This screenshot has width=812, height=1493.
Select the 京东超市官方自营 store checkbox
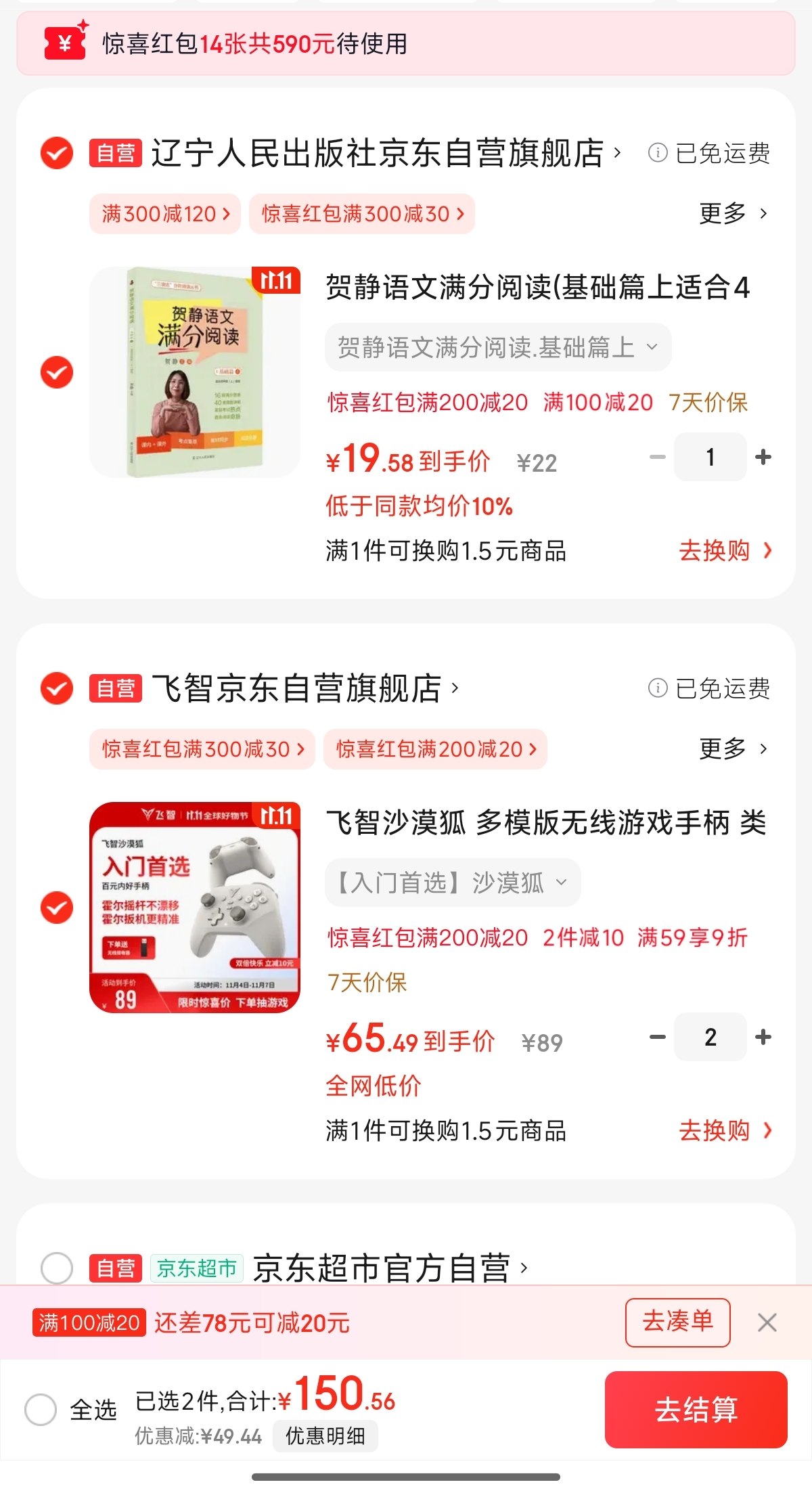(x=57, y=1268)
